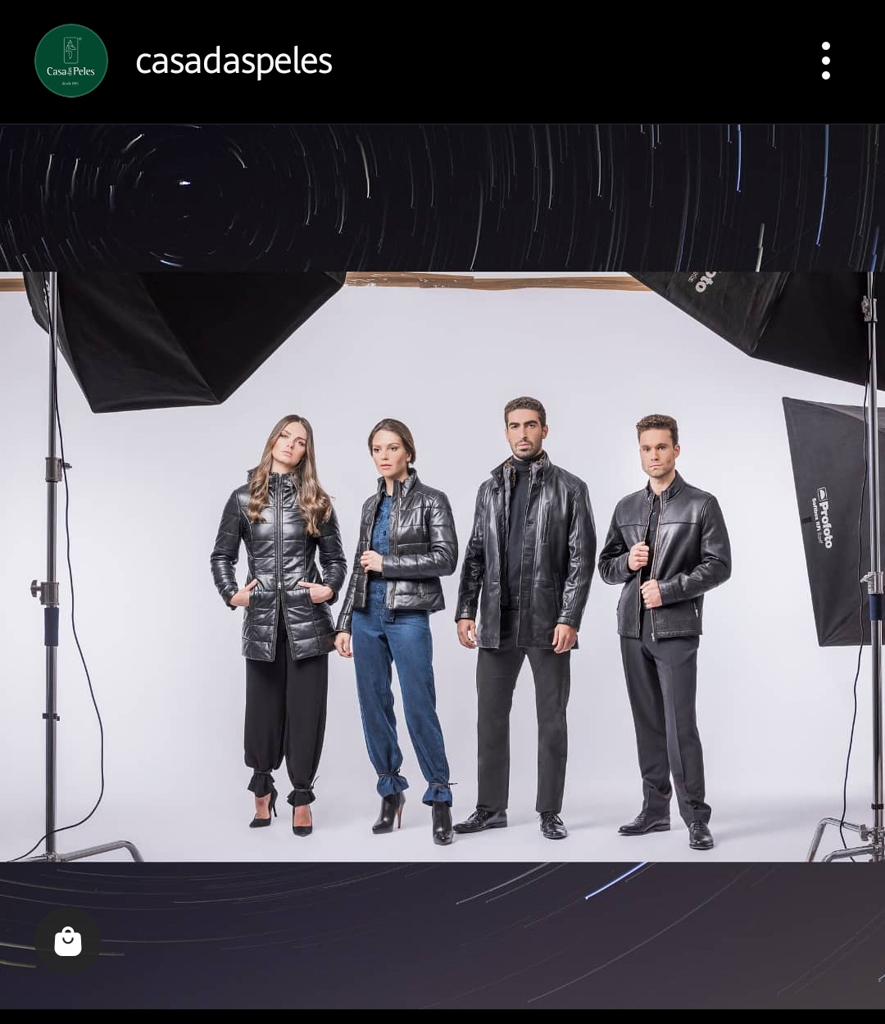View tagged products via shopping bag icon

68,941
